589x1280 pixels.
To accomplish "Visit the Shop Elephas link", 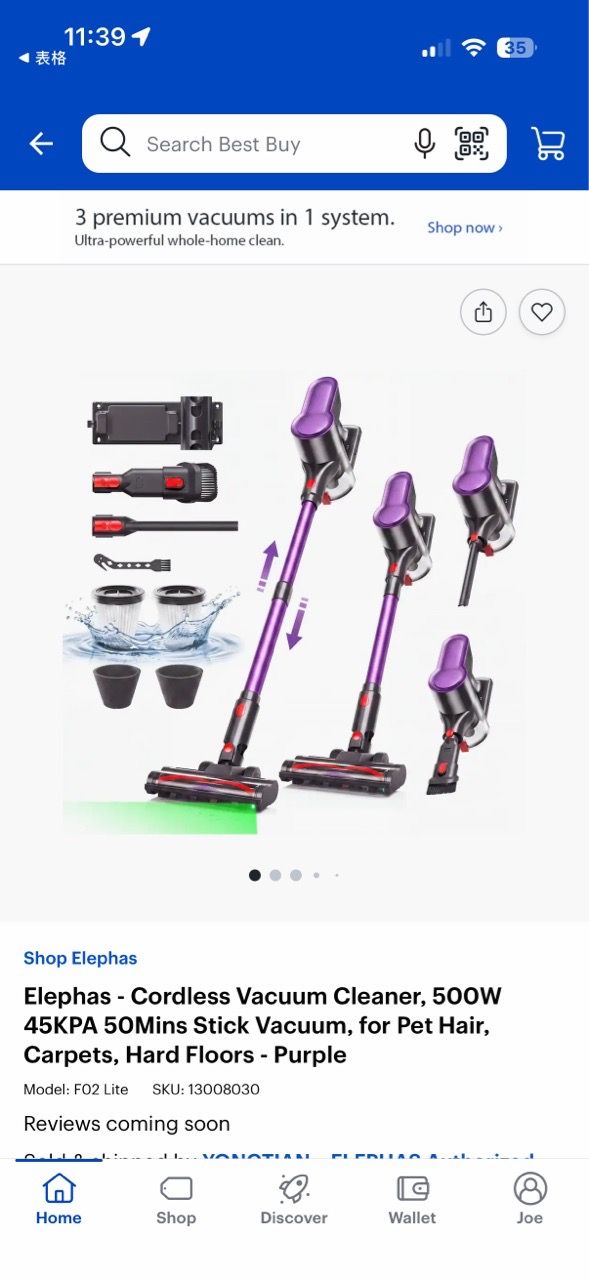I will [x=80, y=958].
